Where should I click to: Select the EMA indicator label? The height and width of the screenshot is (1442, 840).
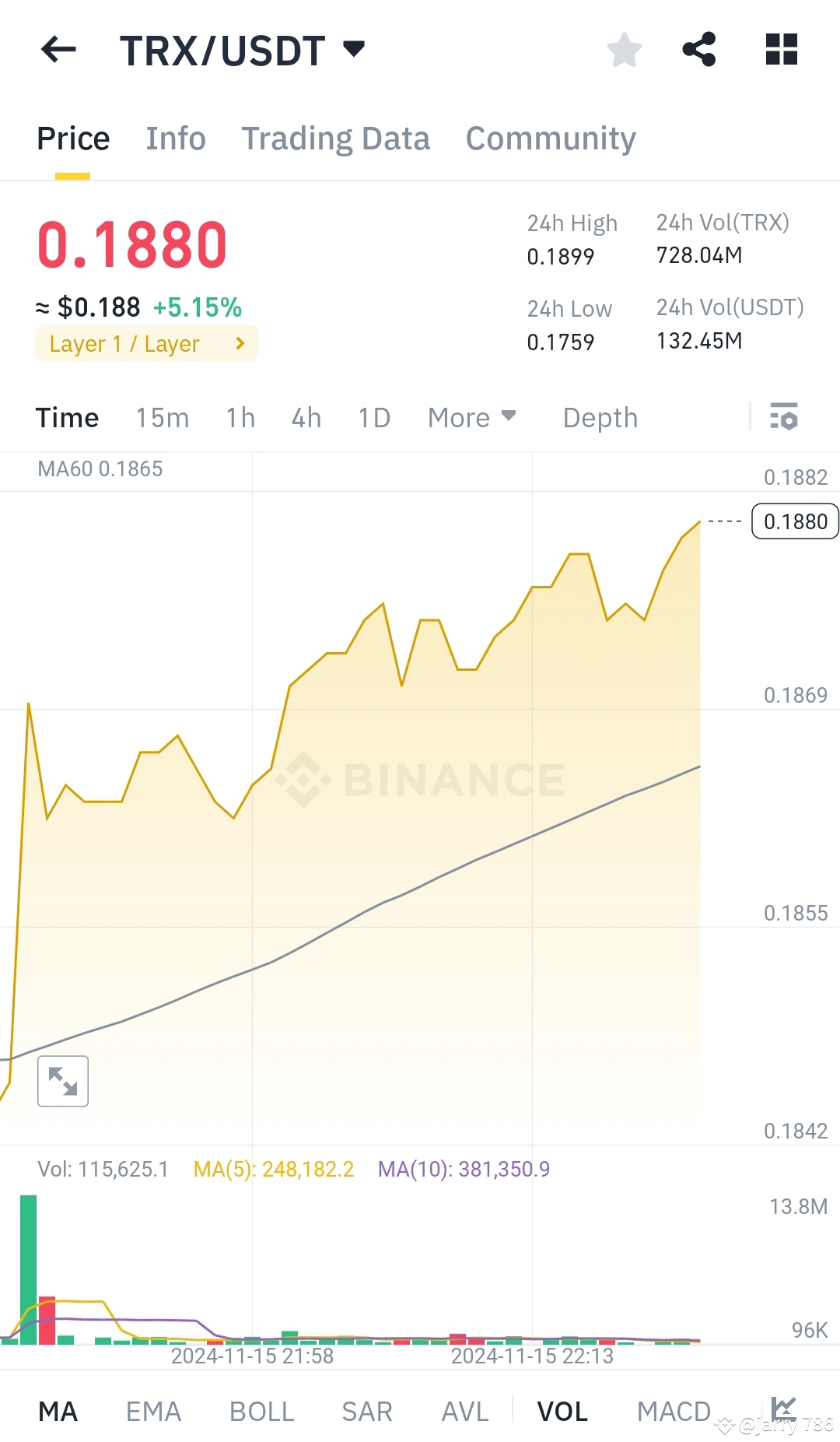[x=153, y=1410]
